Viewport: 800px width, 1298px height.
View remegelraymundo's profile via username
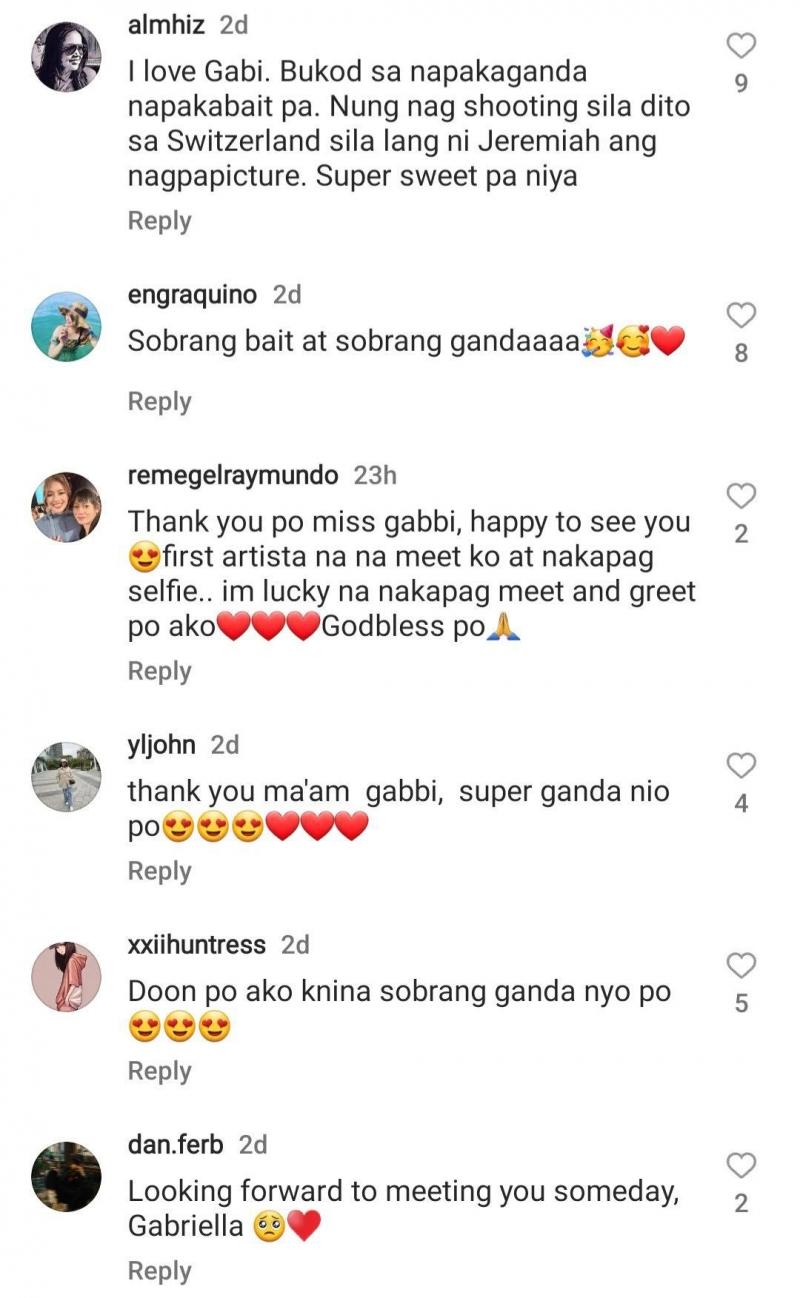click(x=233, y=475)
